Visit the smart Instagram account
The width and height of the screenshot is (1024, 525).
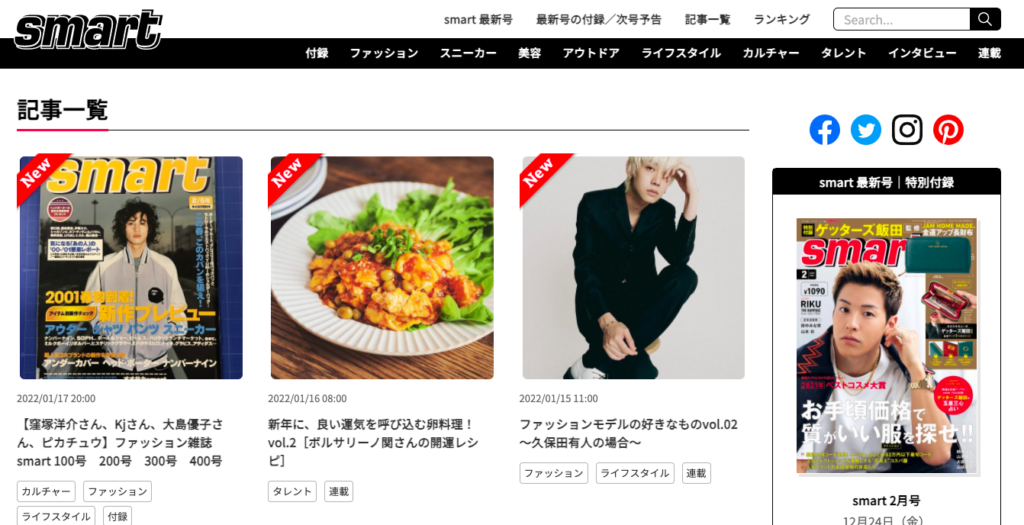pyautogui.click(x=907, y=130)
